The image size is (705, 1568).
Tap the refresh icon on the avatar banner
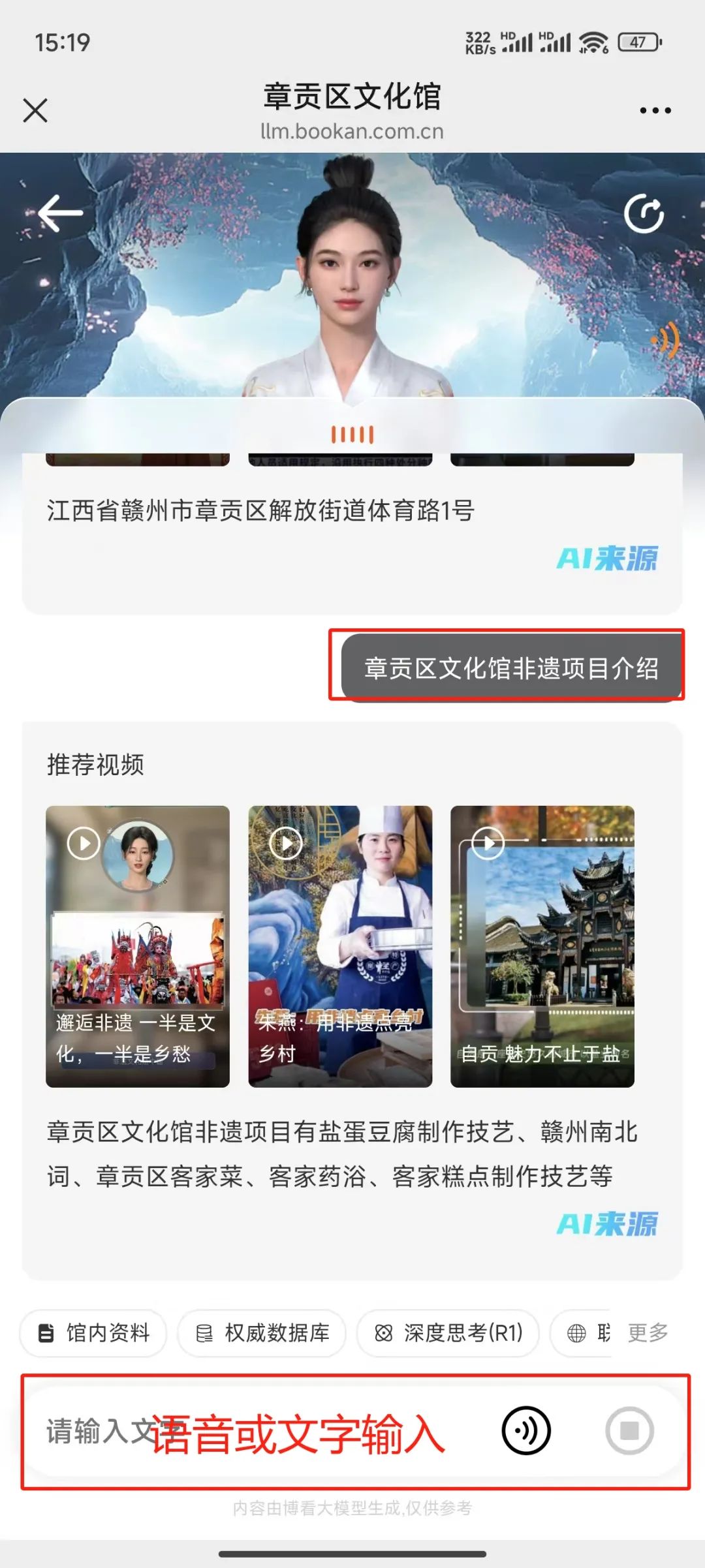644,213
